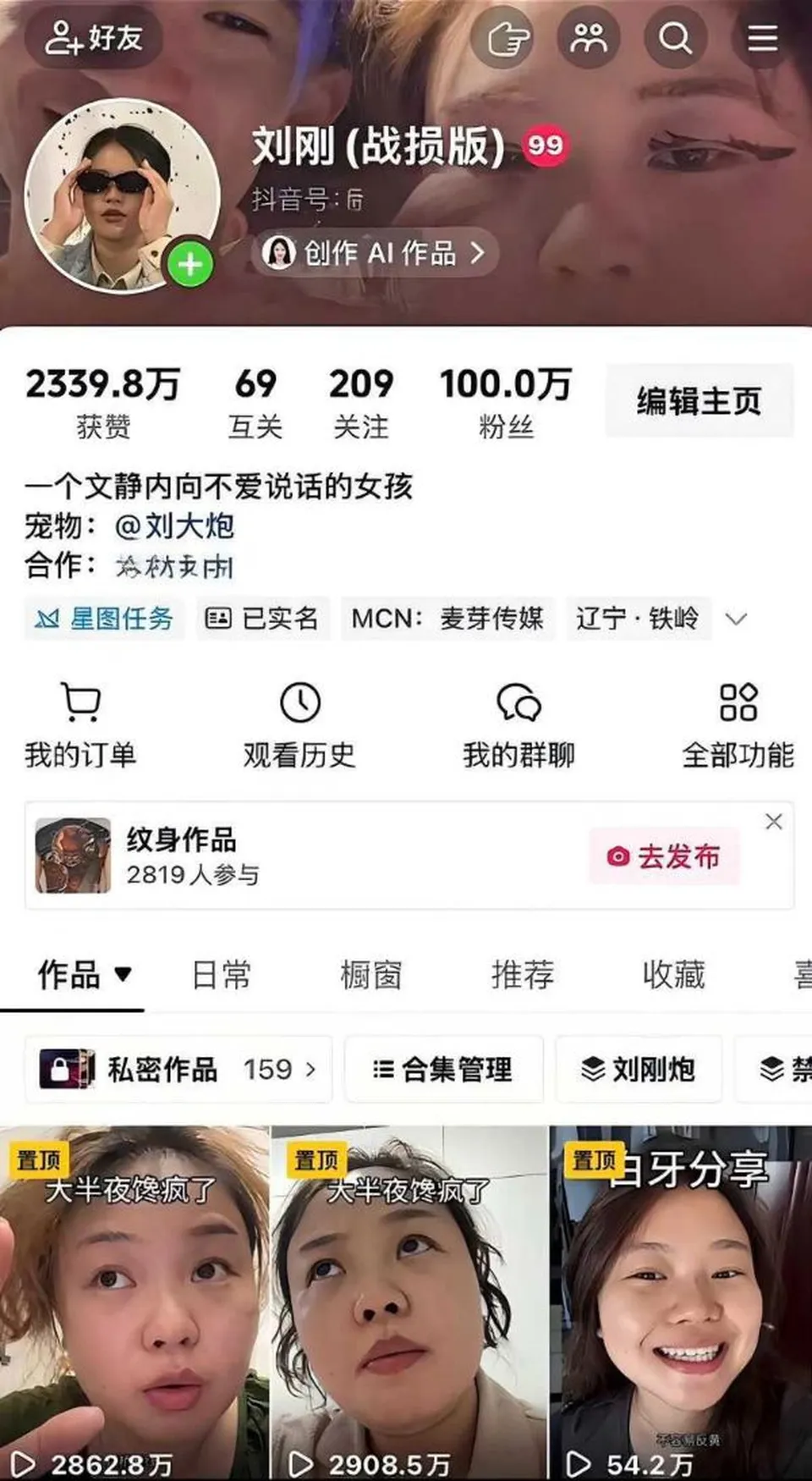Screen dimensions: 812x1481
Task: Switch to the 日常 tab
Action: (x=221, y=975)
